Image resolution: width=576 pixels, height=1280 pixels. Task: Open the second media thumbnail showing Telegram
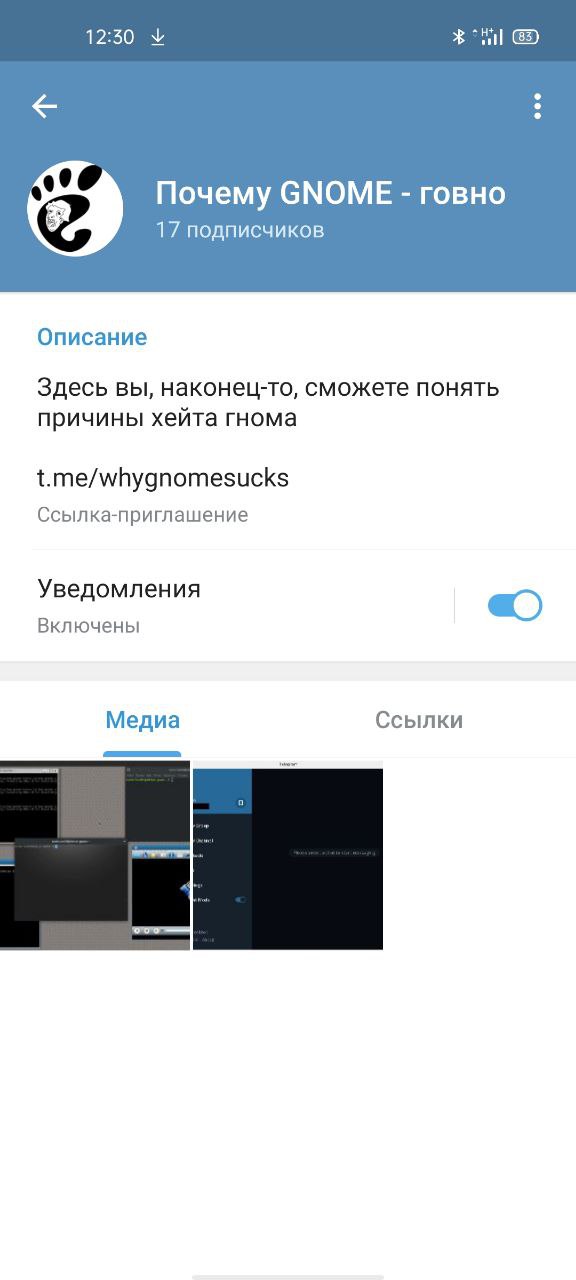(x=288, y=854)
